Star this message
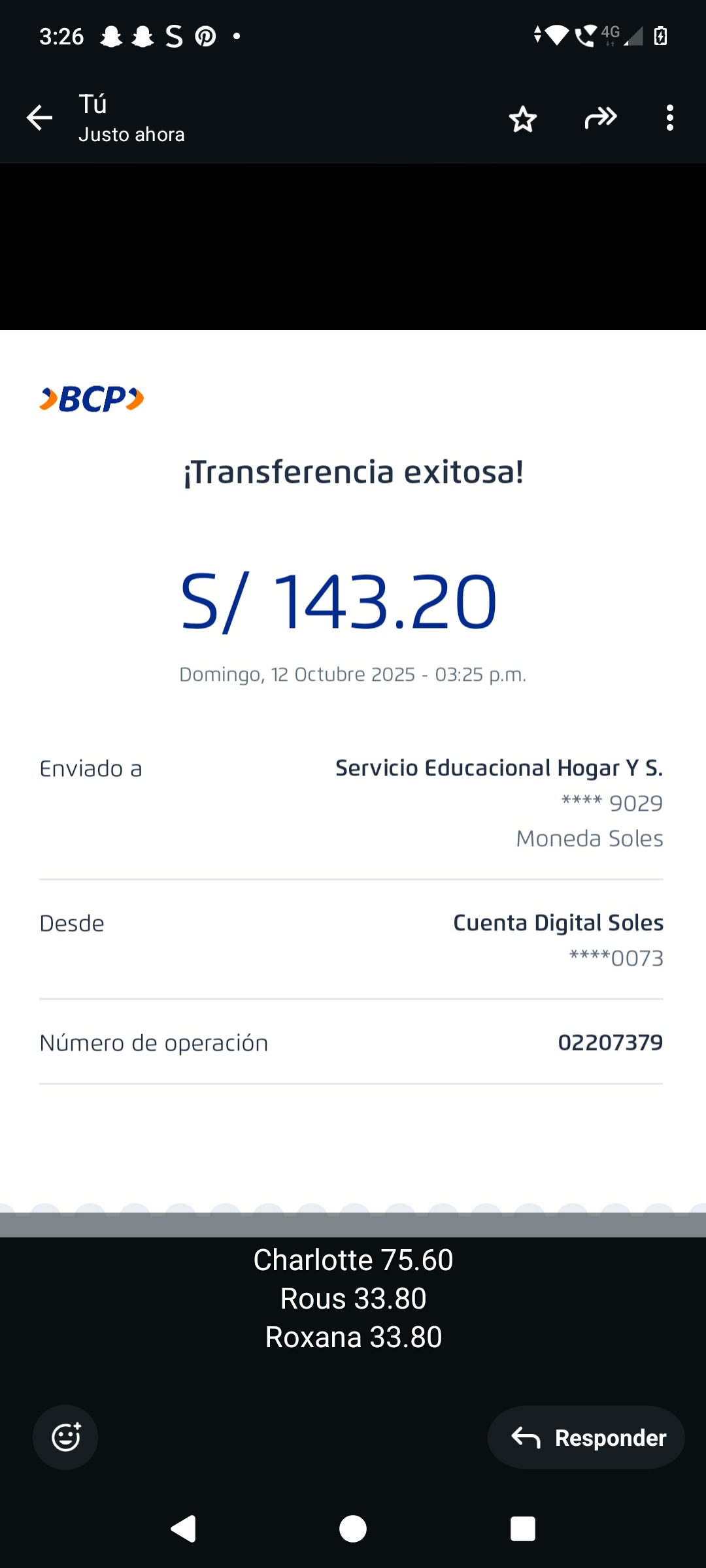 click(523, 119)
